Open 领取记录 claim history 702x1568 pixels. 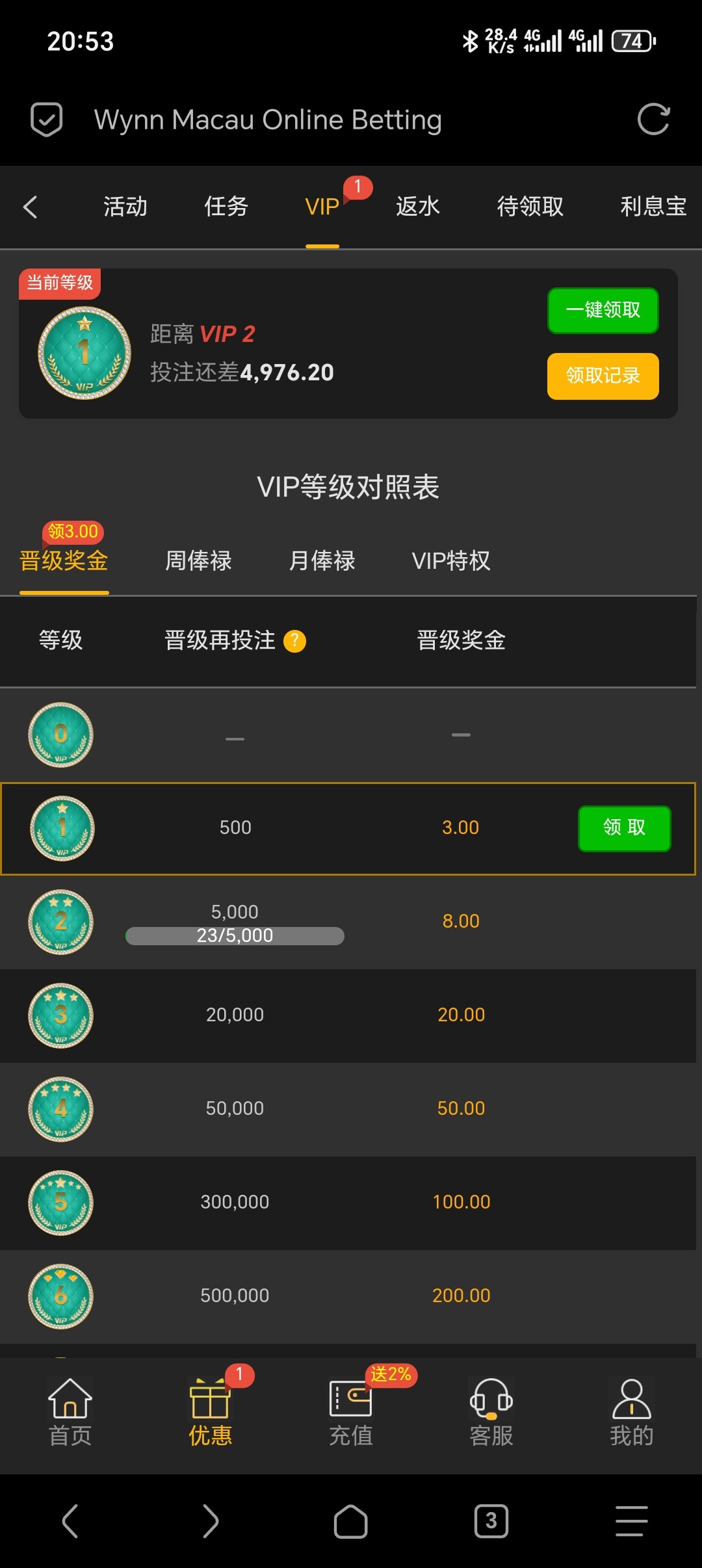[603, 376]
